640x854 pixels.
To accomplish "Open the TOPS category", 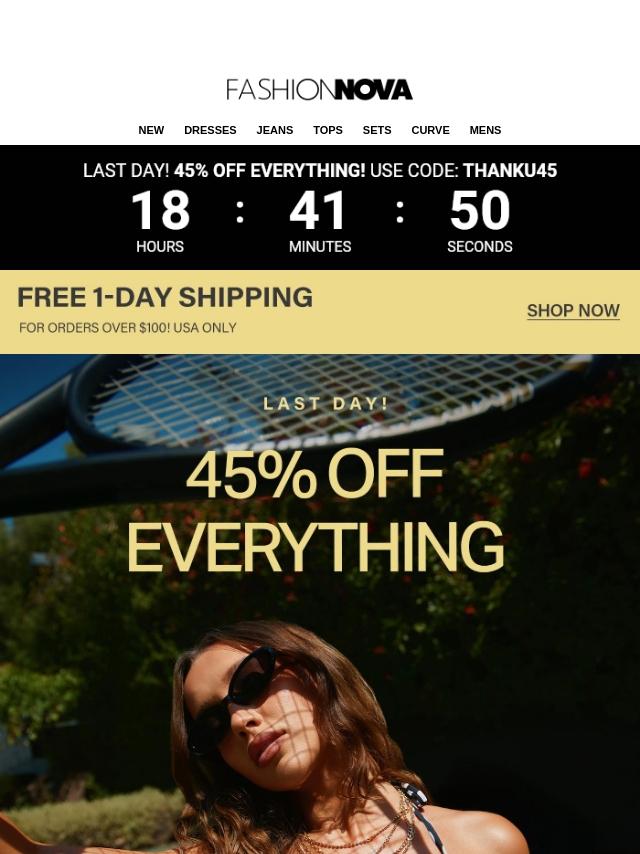I will [328, 130].
